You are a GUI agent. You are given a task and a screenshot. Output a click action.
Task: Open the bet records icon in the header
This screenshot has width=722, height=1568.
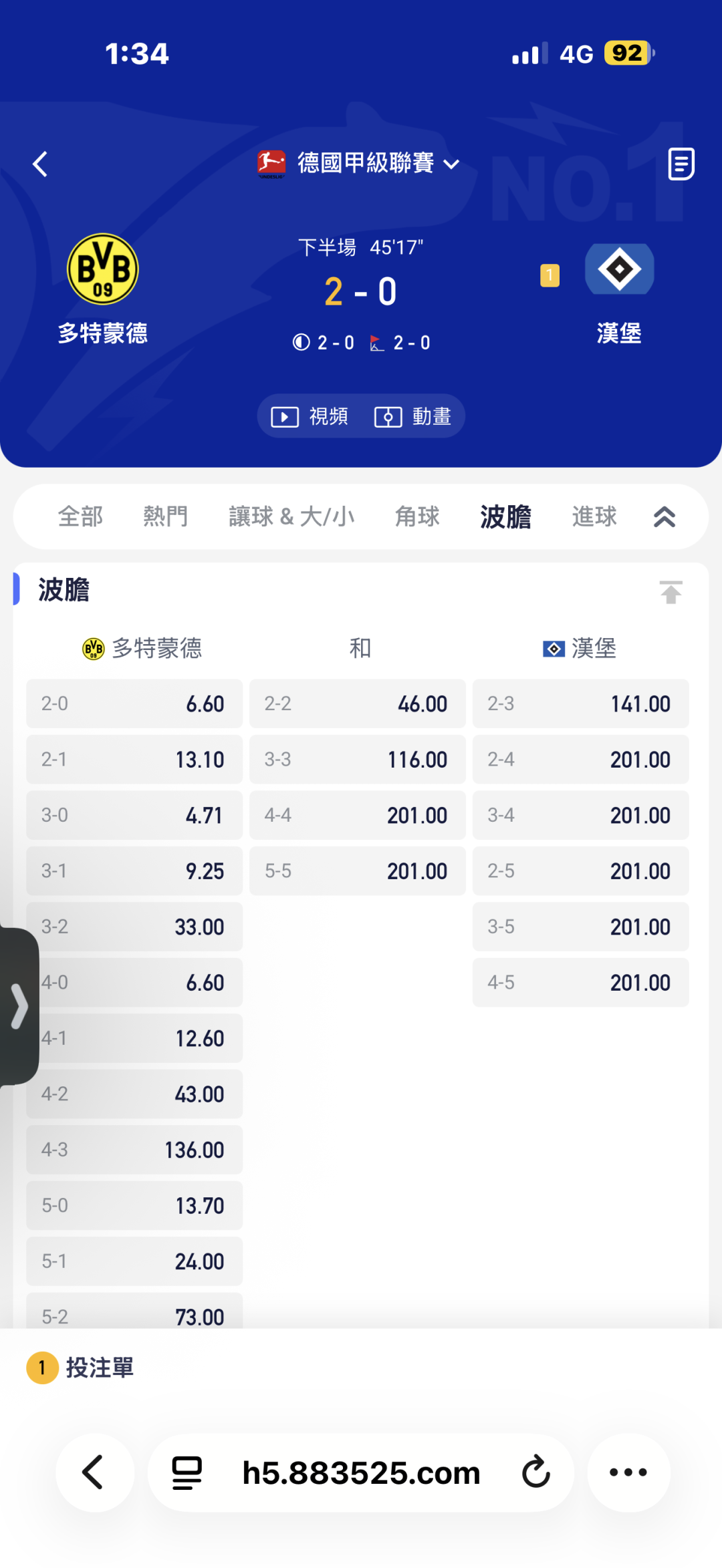[681, 164]
